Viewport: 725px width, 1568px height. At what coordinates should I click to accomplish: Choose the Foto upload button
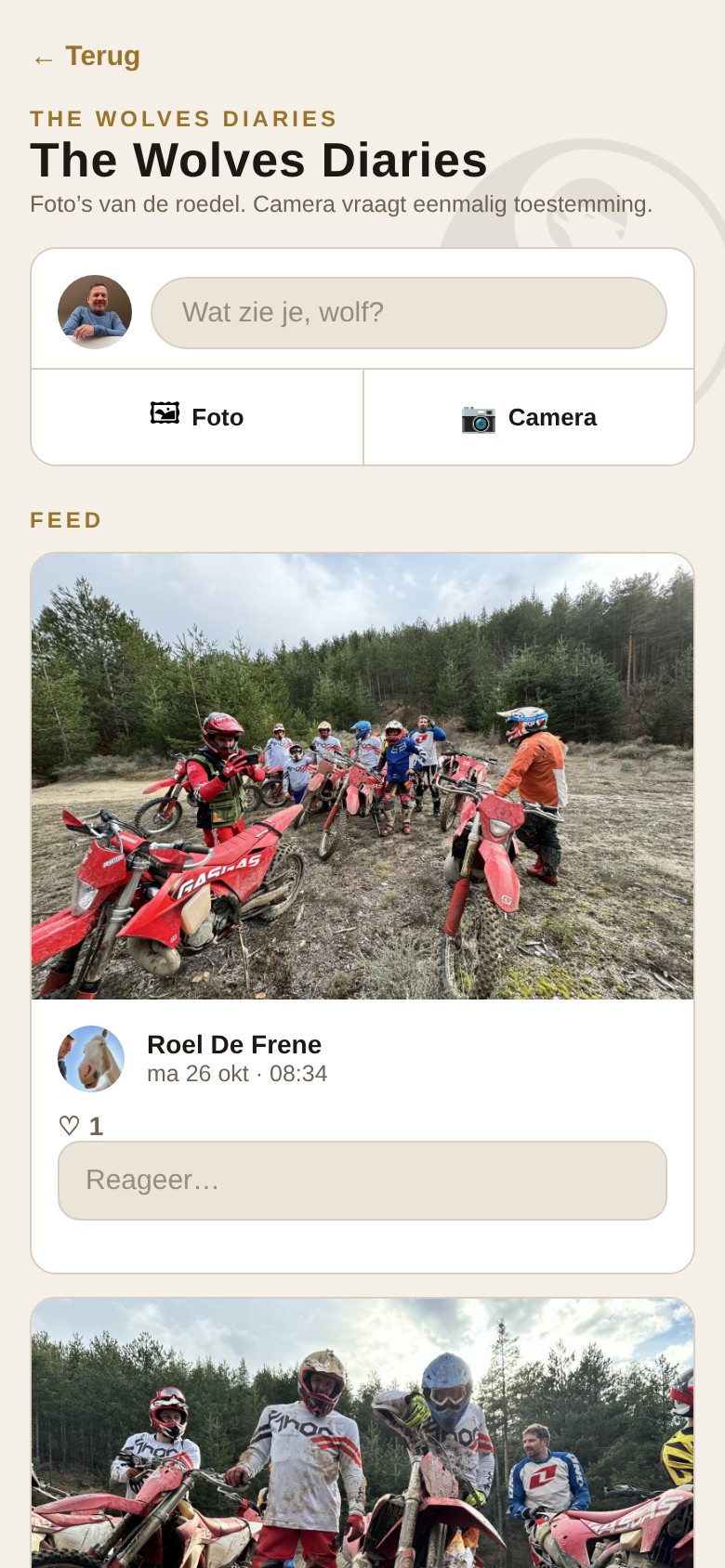[197, 417]
